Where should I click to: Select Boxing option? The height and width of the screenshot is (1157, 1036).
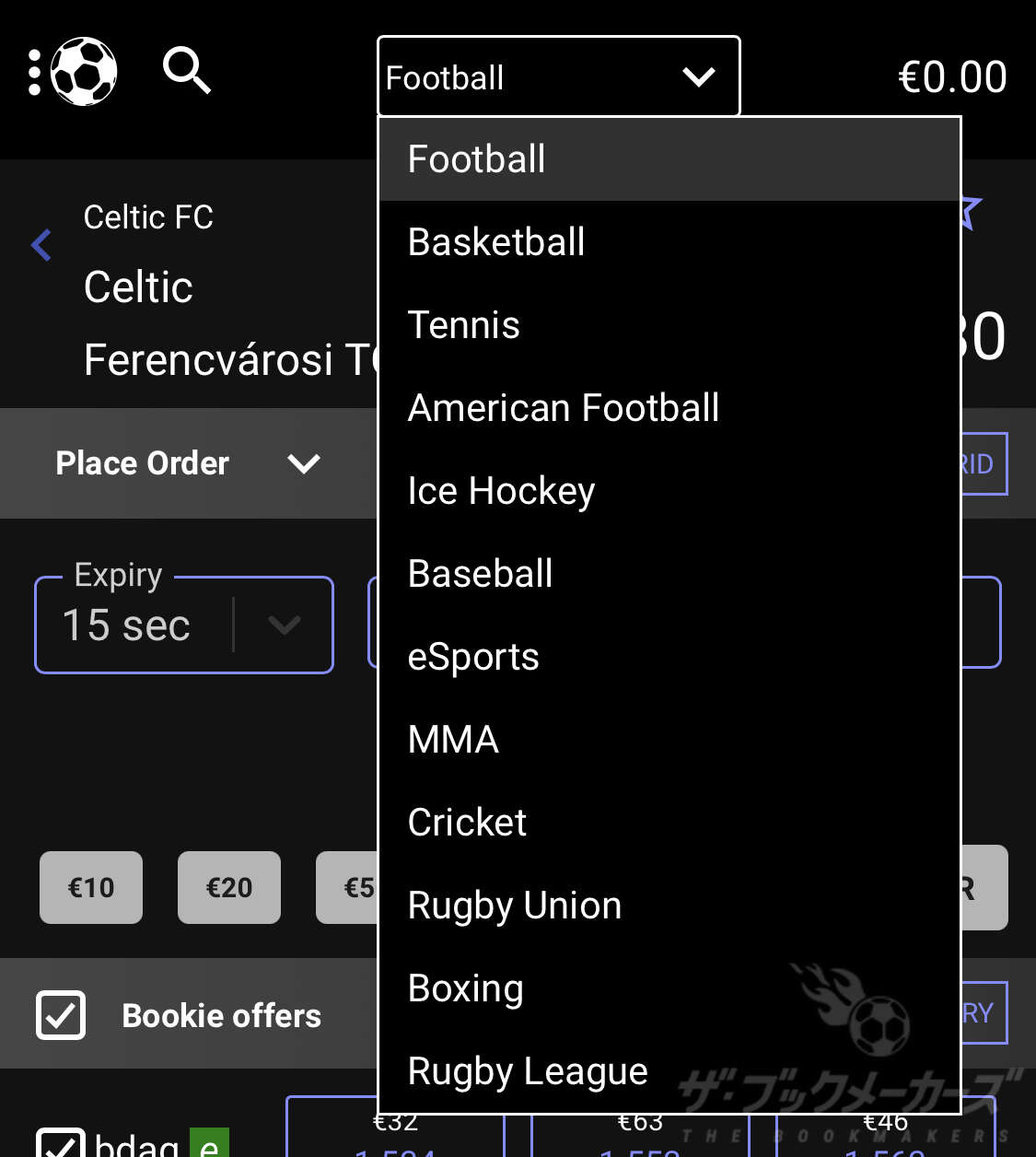[465, 988]
